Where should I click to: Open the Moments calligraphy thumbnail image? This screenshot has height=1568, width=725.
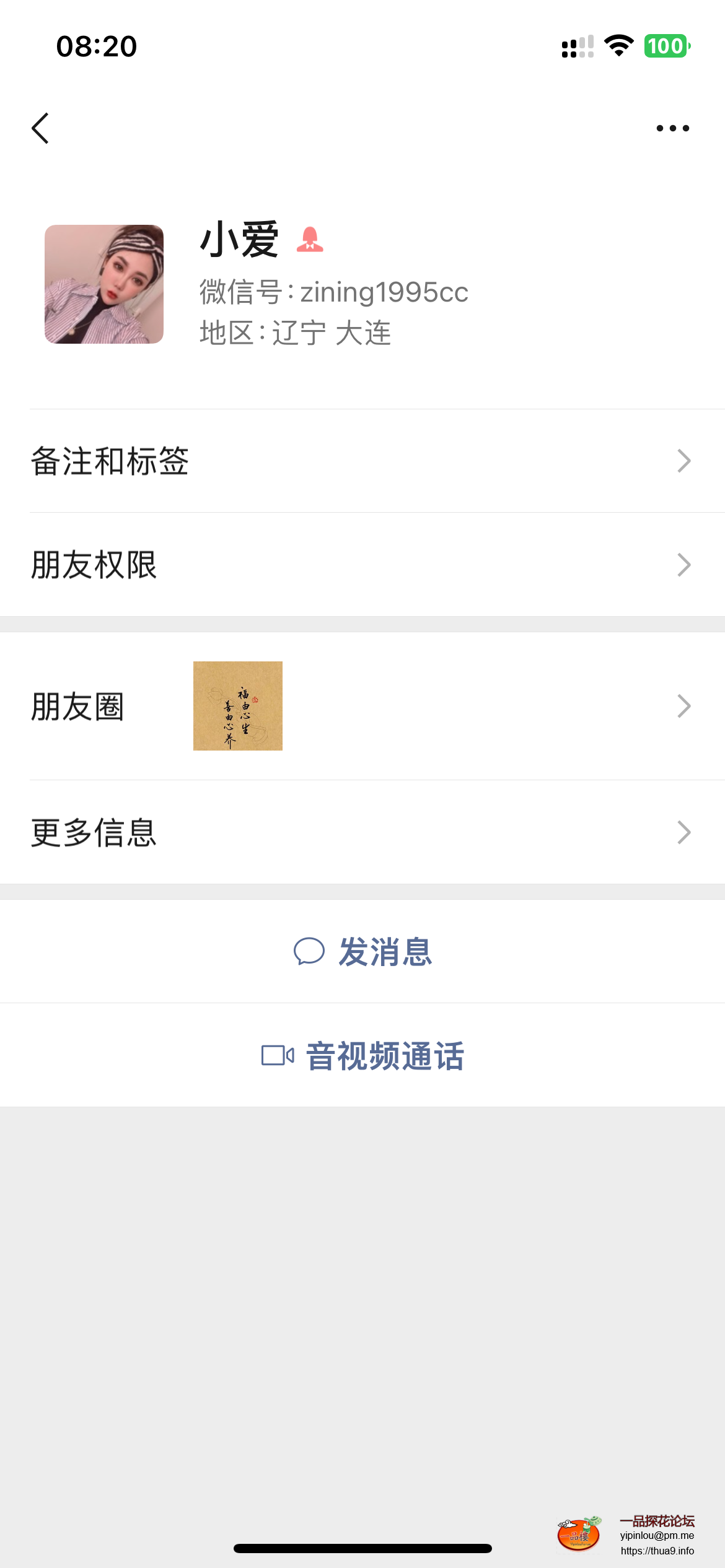pyautogui.click(x=238, y=705)
